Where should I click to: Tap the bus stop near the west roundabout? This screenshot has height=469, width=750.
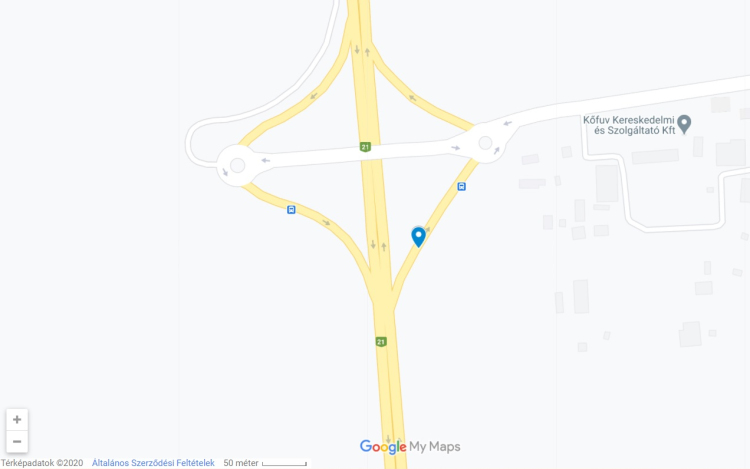(291, 210)
